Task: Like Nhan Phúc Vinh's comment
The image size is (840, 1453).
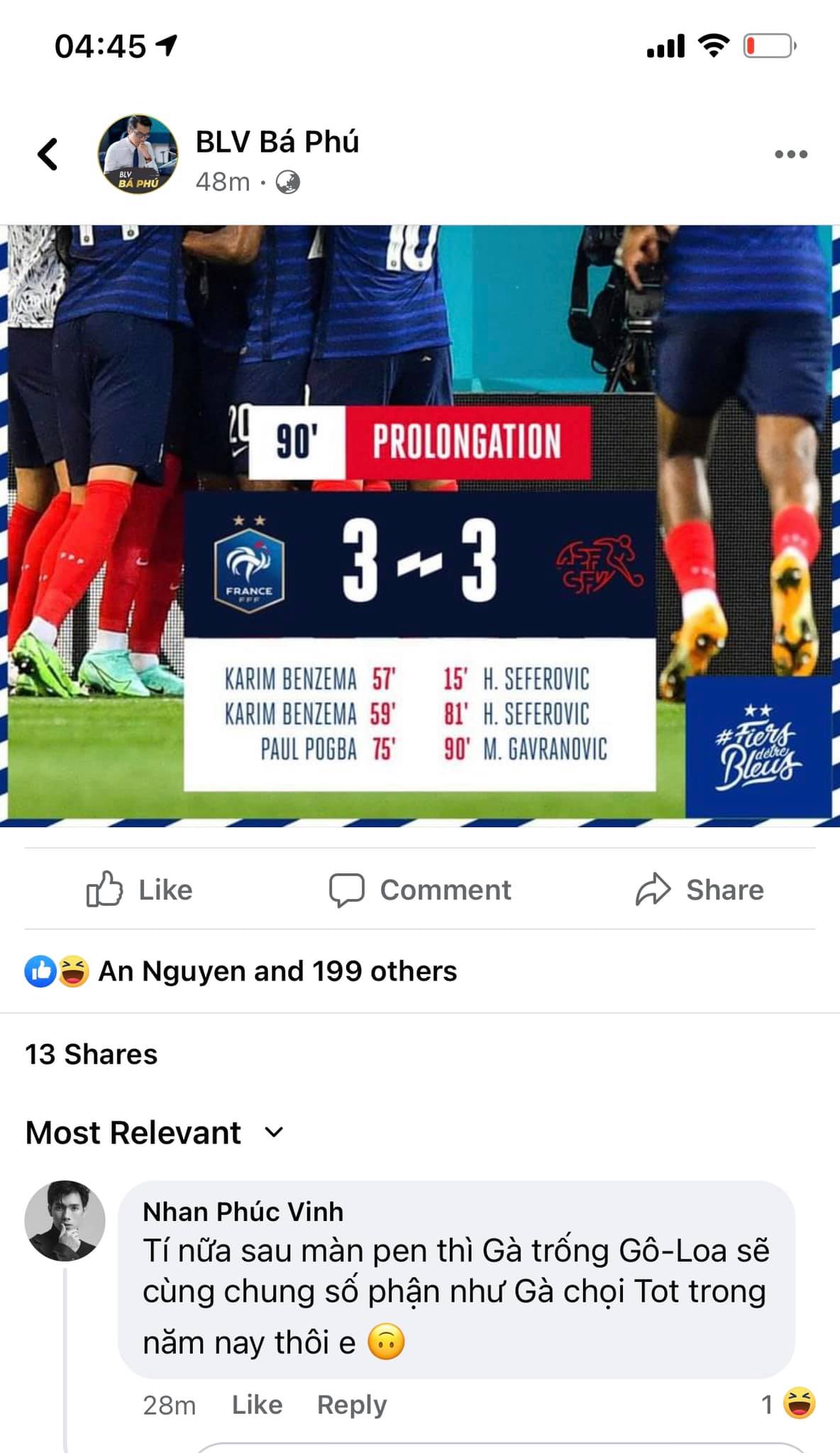Action: click(x=257, y=1405)
